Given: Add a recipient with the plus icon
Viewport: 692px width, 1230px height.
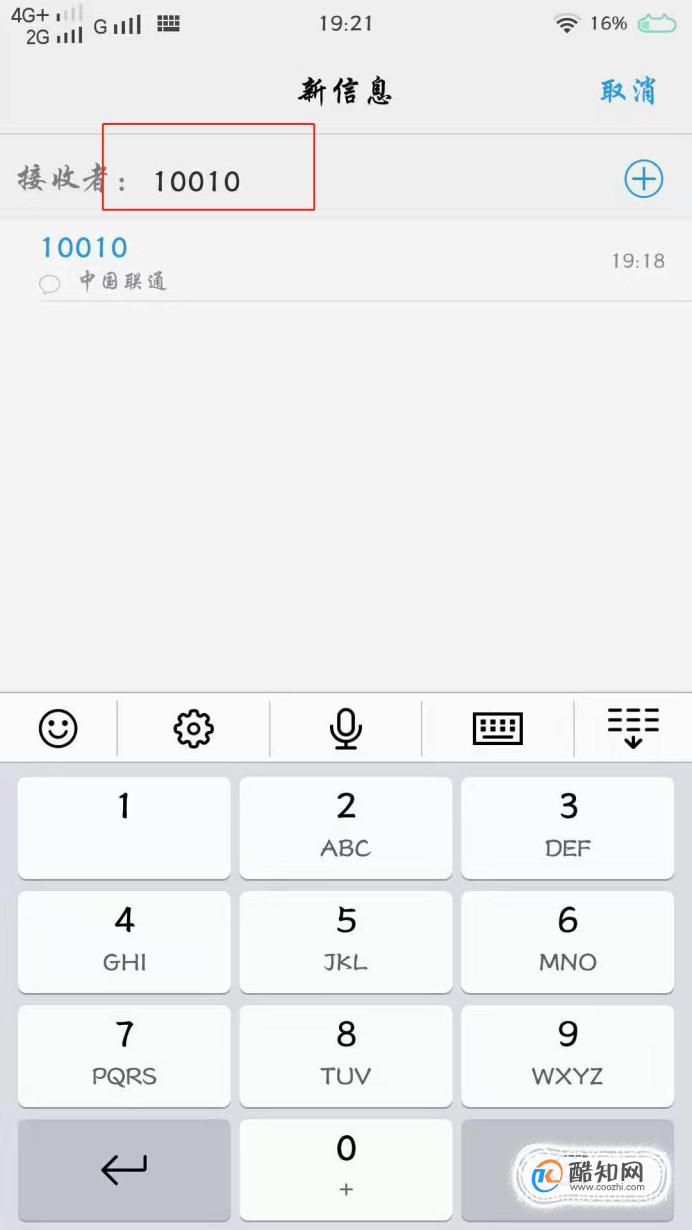Looking at the screenshot, I should click(644, 179).
